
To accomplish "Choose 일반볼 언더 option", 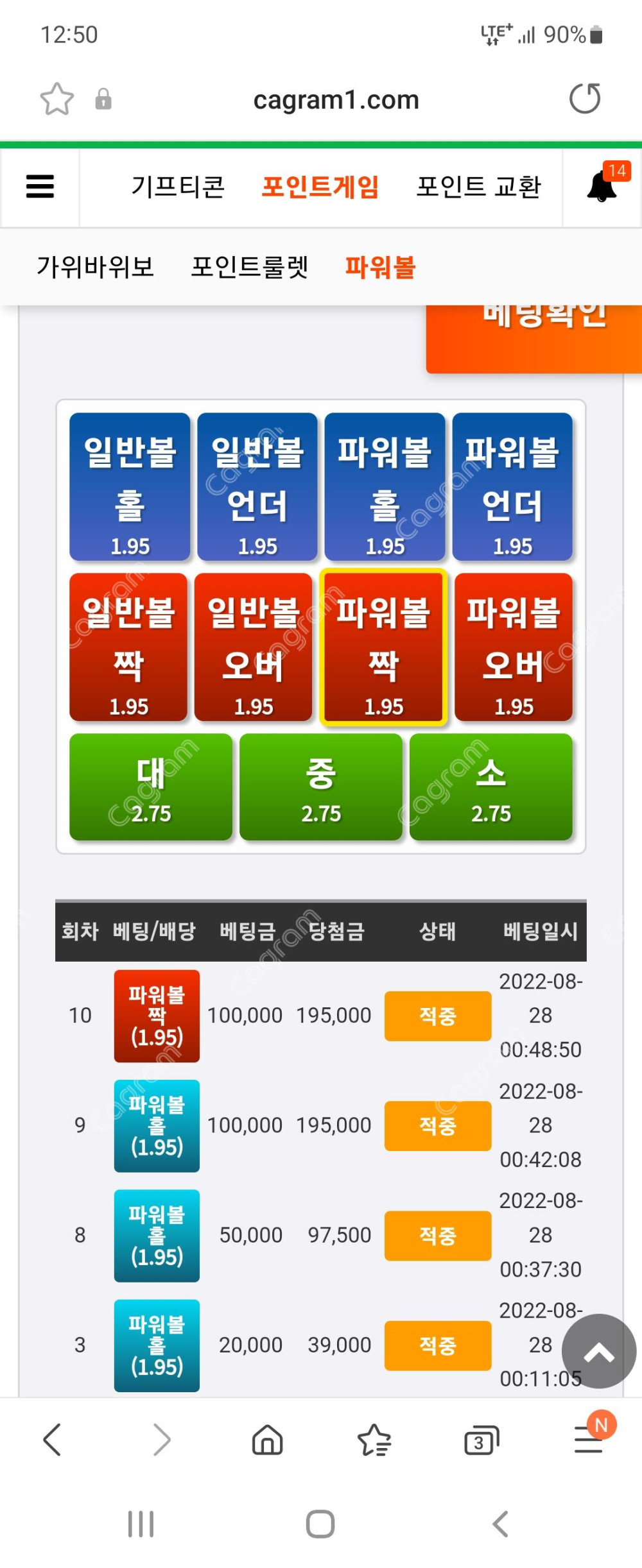I will pyautogui.click(x=257, y=486).
